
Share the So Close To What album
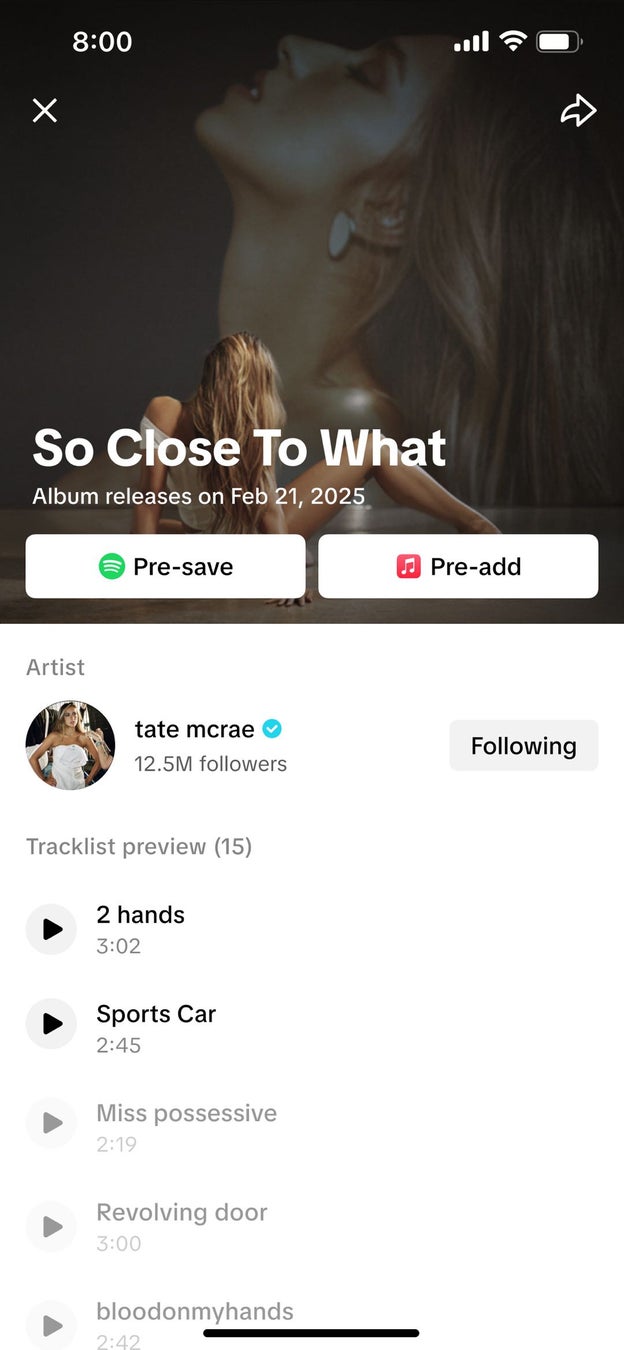pos(578,110)
